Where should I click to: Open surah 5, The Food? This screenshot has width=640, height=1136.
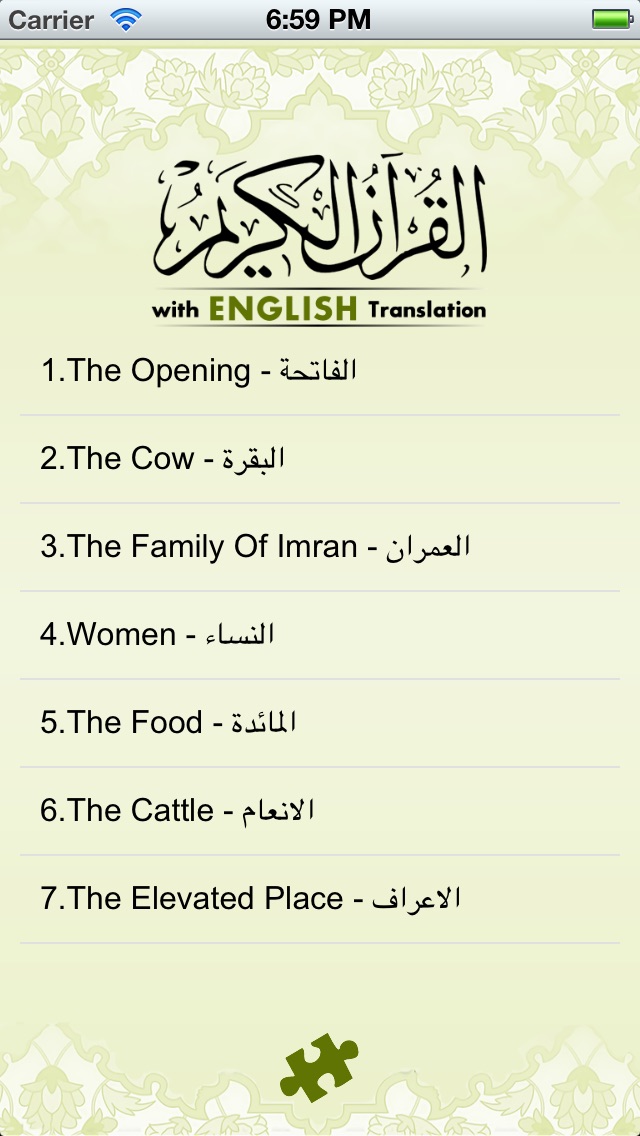[170, 723]
